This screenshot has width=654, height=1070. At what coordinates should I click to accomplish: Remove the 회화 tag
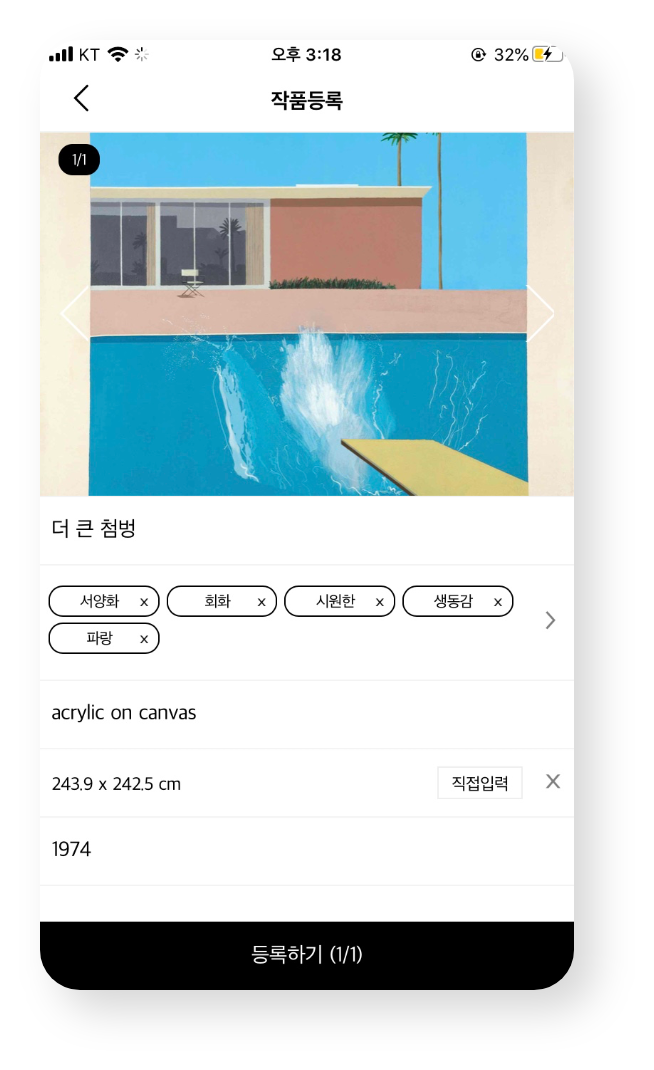coord(261,602)
